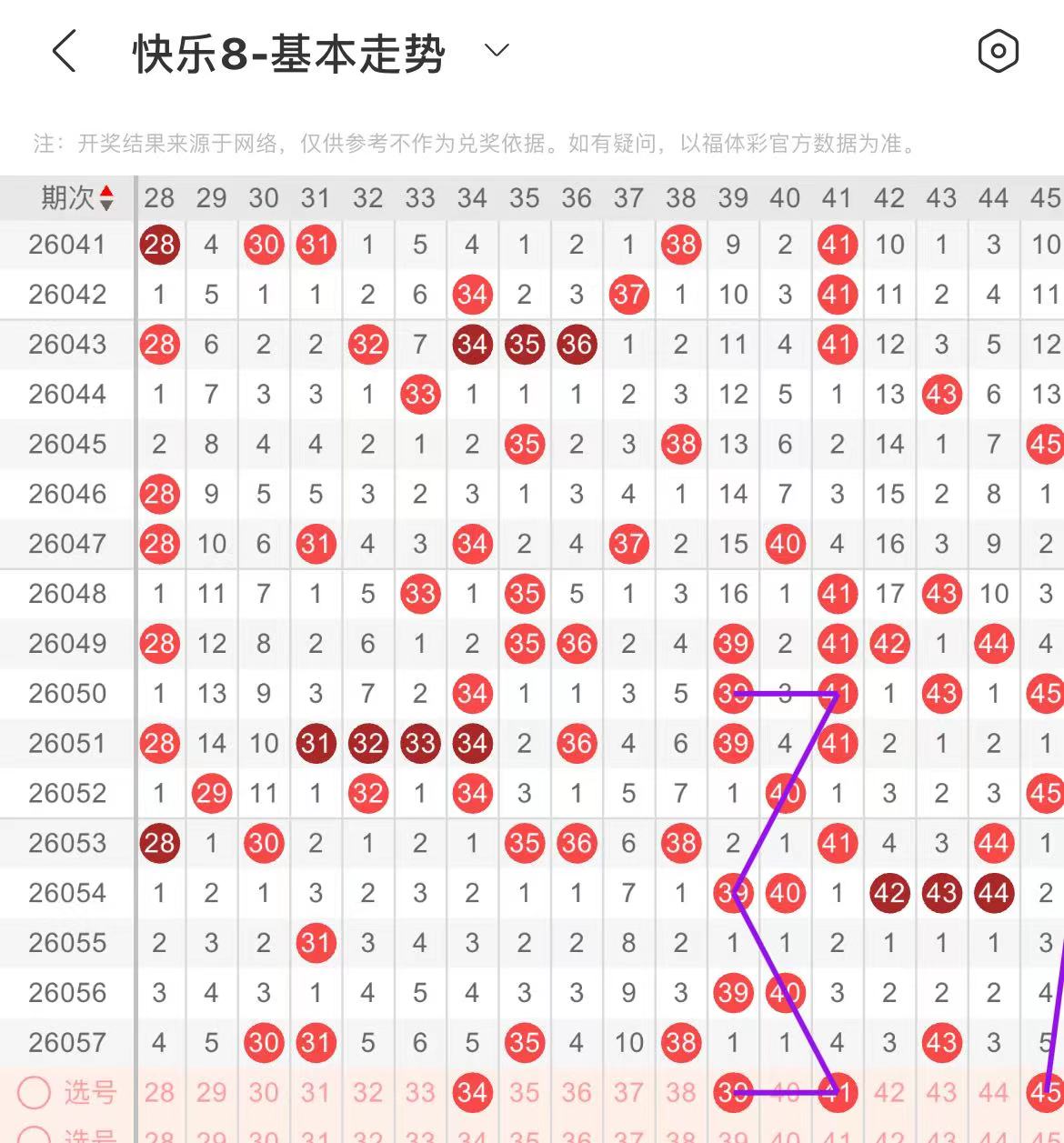Tap the back navigation arrow

62,52
